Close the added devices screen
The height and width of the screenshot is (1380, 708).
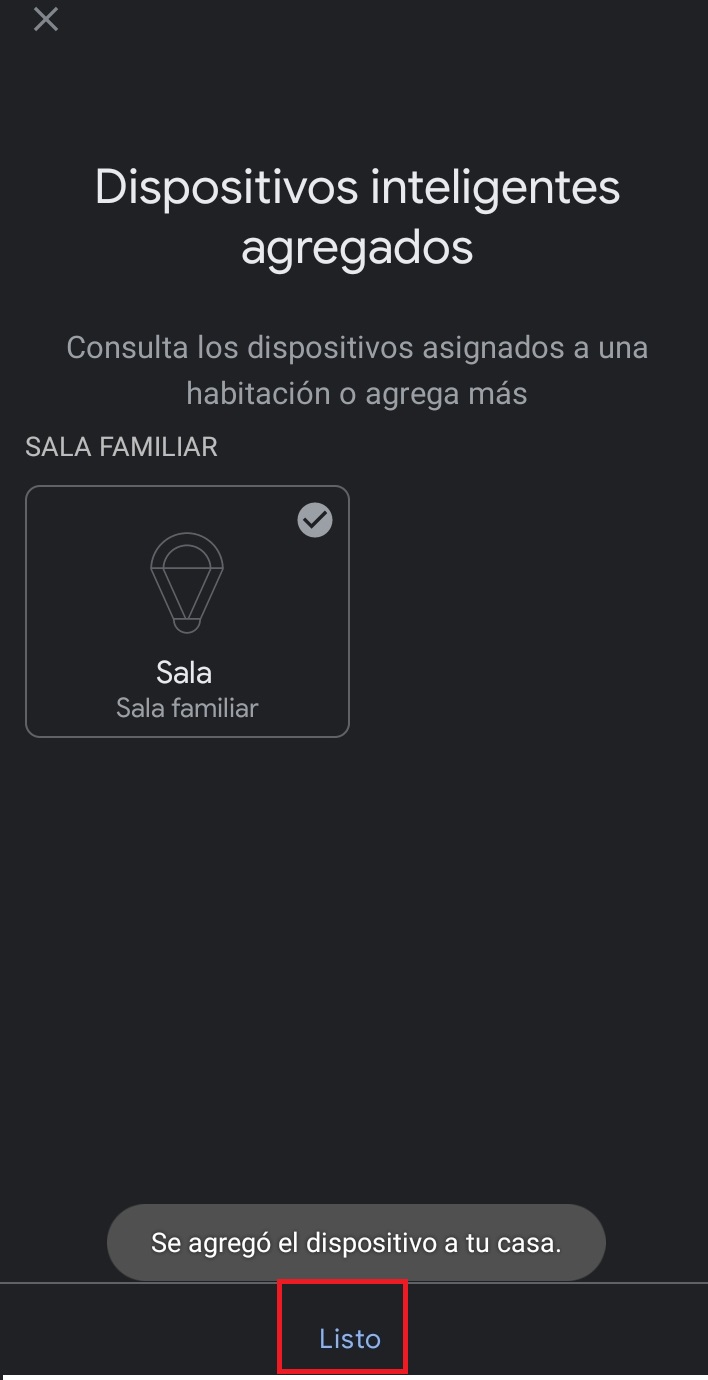pyautogui.click(x=46, y=19)
